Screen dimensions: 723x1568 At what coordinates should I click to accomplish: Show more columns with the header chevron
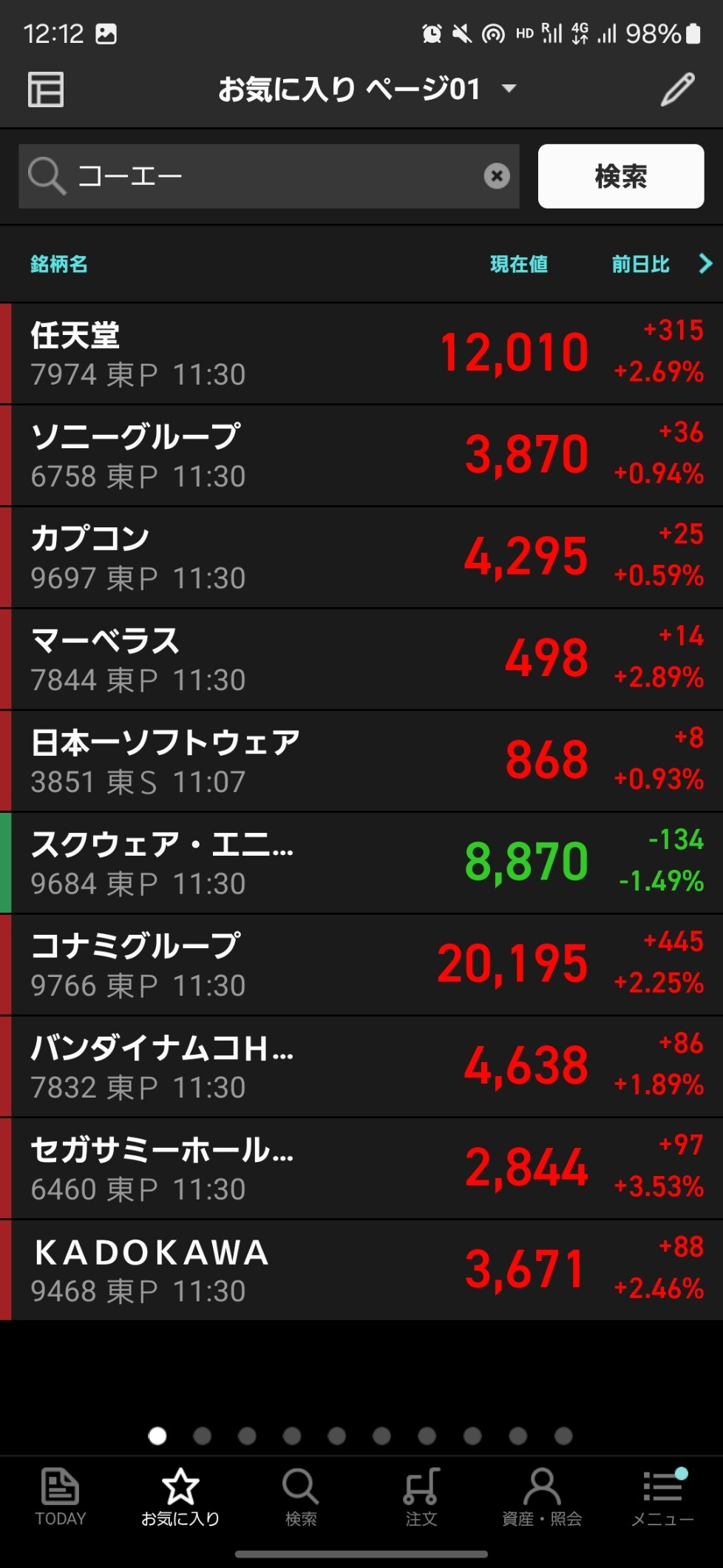(x=705, y=263)
